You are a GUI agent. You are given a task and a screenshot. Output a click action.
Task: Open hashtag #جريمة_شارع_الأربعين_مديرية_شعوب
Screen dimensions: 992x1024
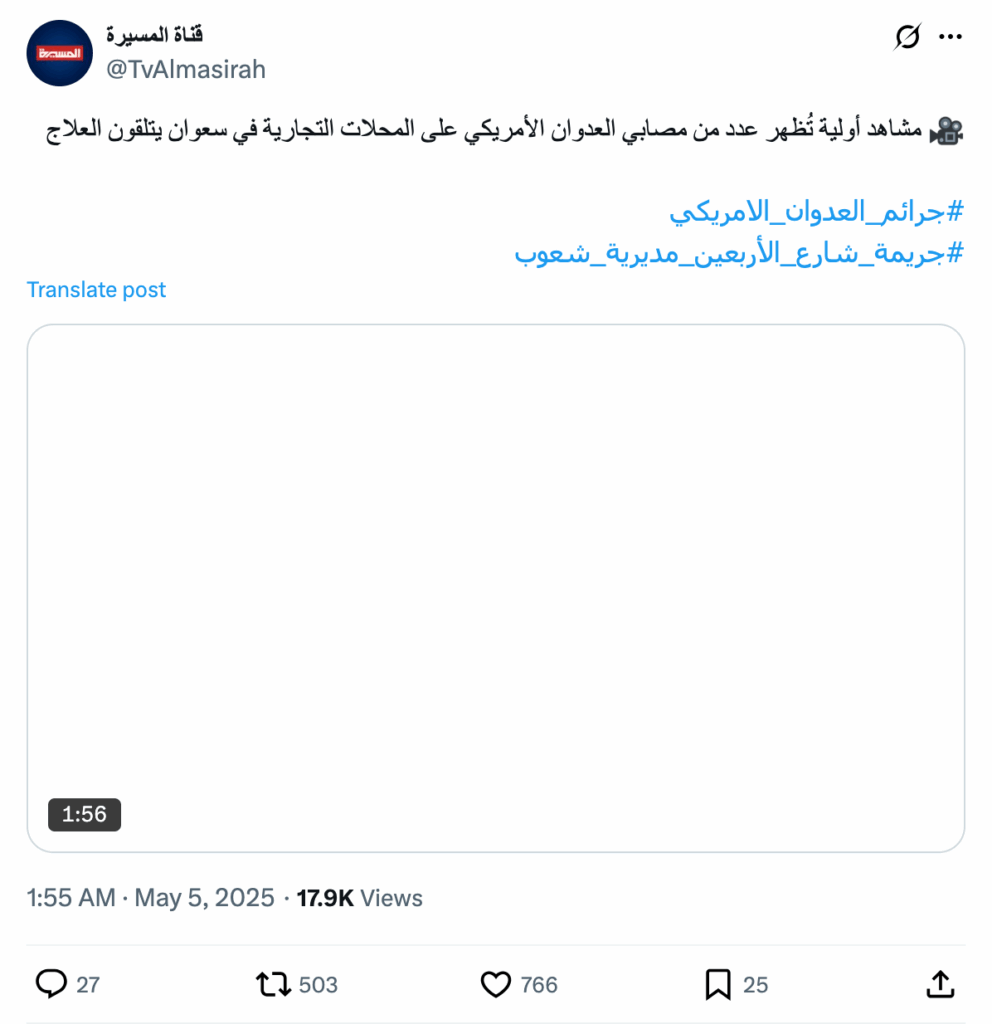click(x=738, y=253)
